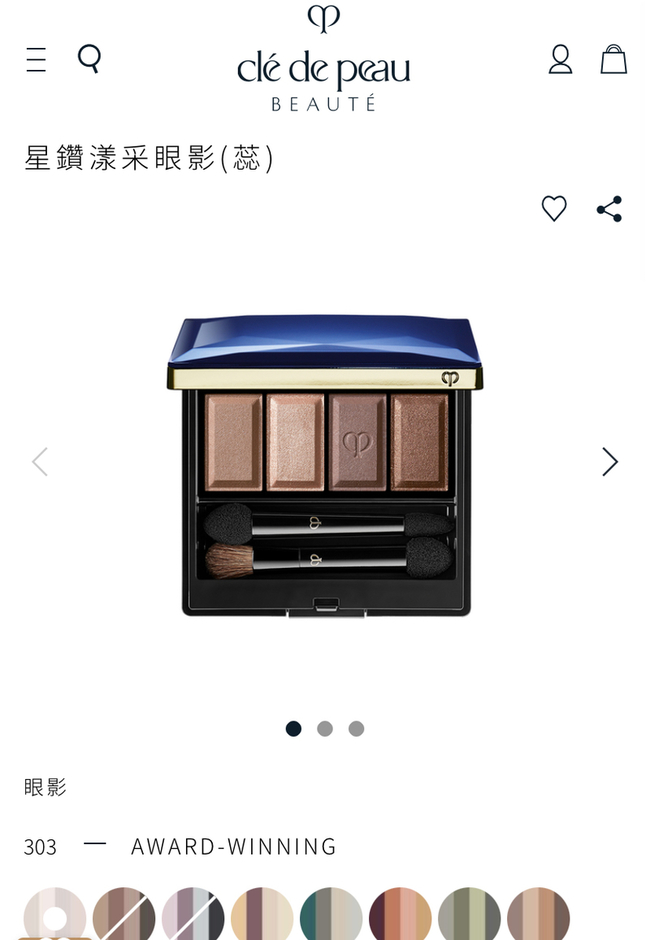
Task: Open the hamburger menu
Action: click(36, 60)
